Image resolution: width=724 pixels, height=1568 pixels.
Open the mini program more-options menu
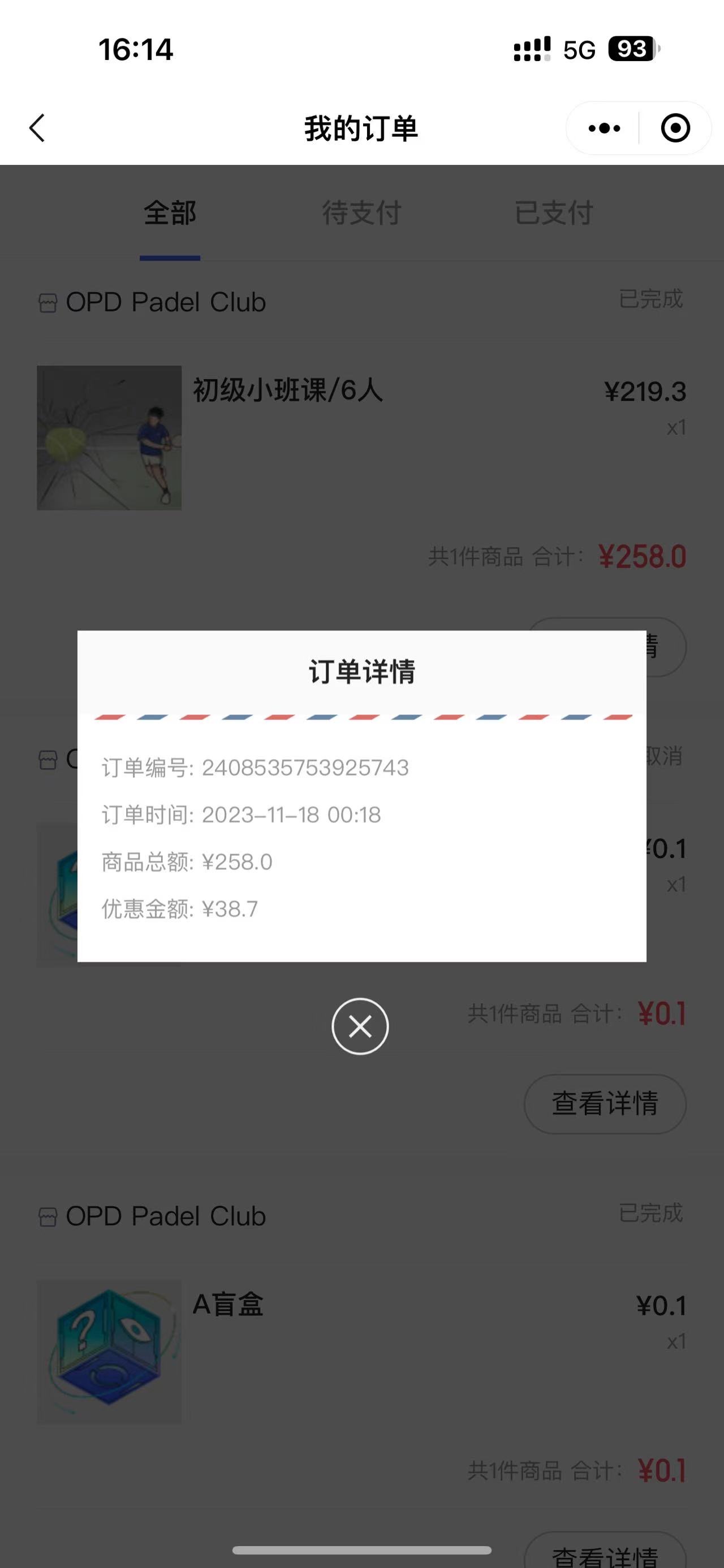[x=604, y=128]
